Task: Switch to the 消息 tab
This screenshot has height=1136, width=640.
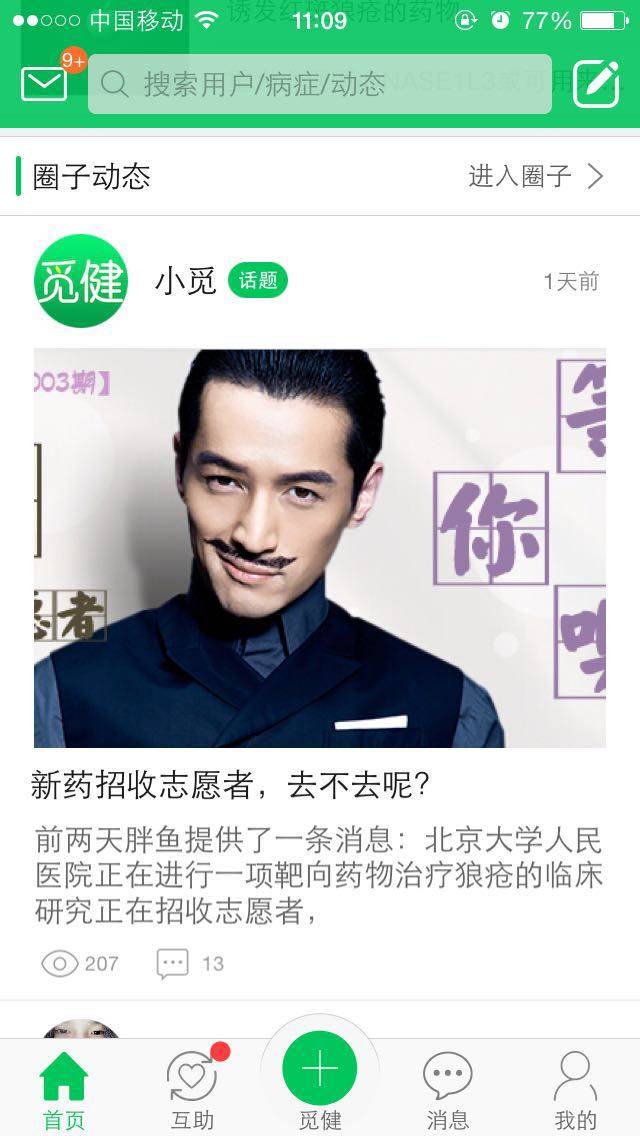Action: (447, 1090)
